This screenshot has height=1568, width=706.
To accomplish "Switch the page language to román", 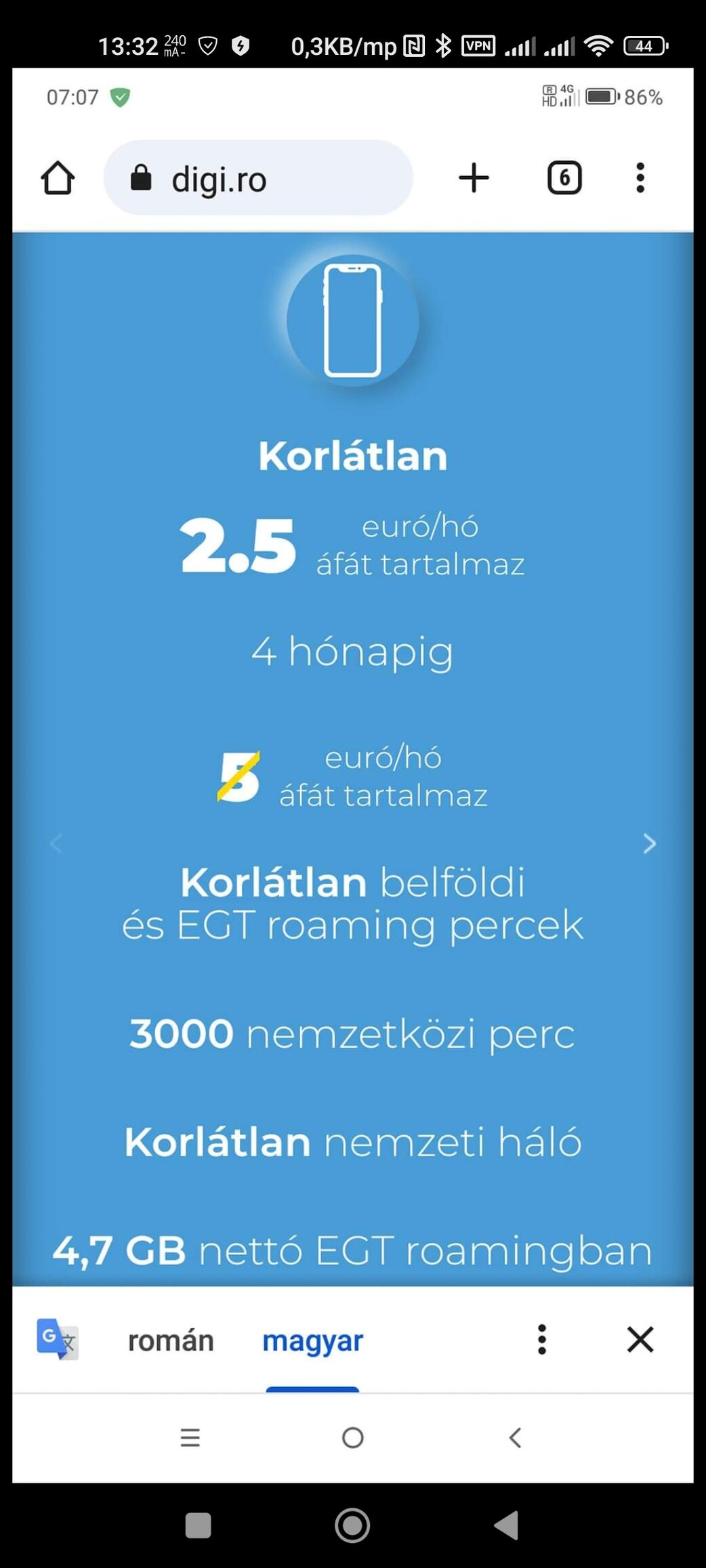I will click(171, 1340).
